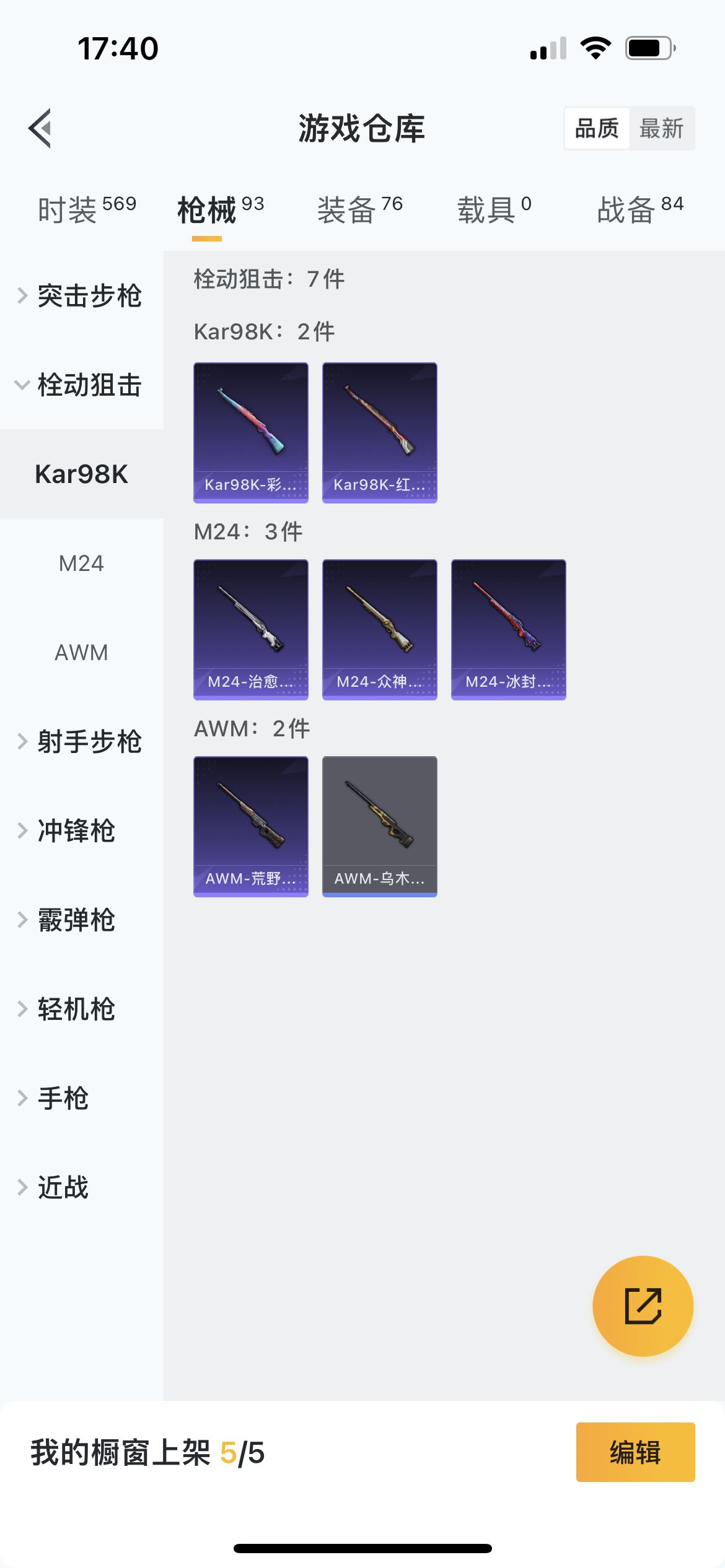Collapse the 栓动狙击 category
This screenshot has width=725, height=1568.
tap(81, 385)
